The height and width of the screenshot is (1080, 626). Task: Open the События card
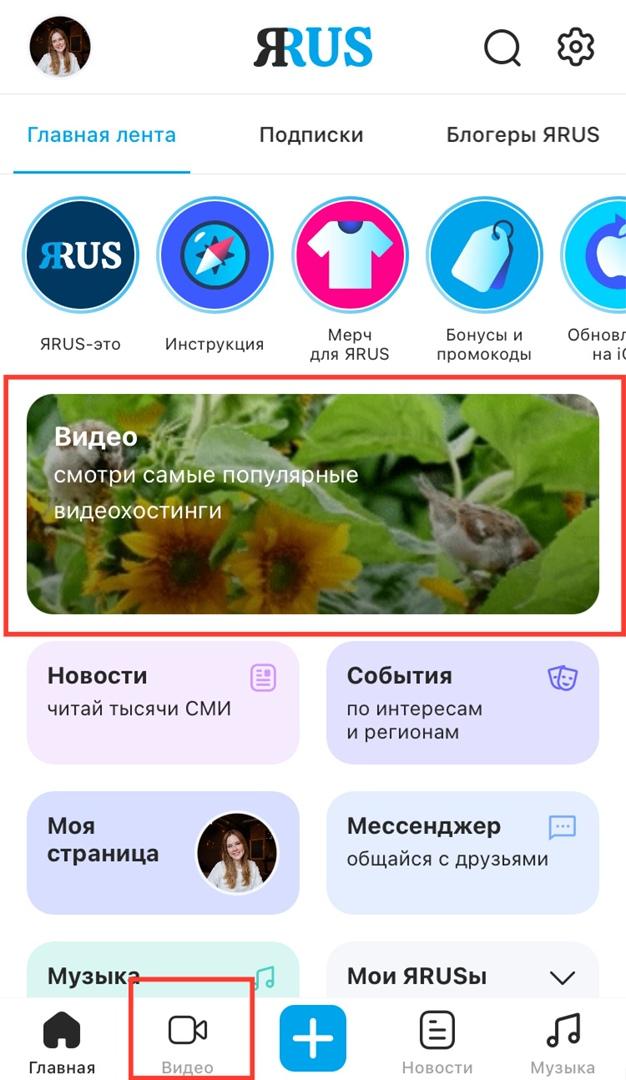coord(462,702)
